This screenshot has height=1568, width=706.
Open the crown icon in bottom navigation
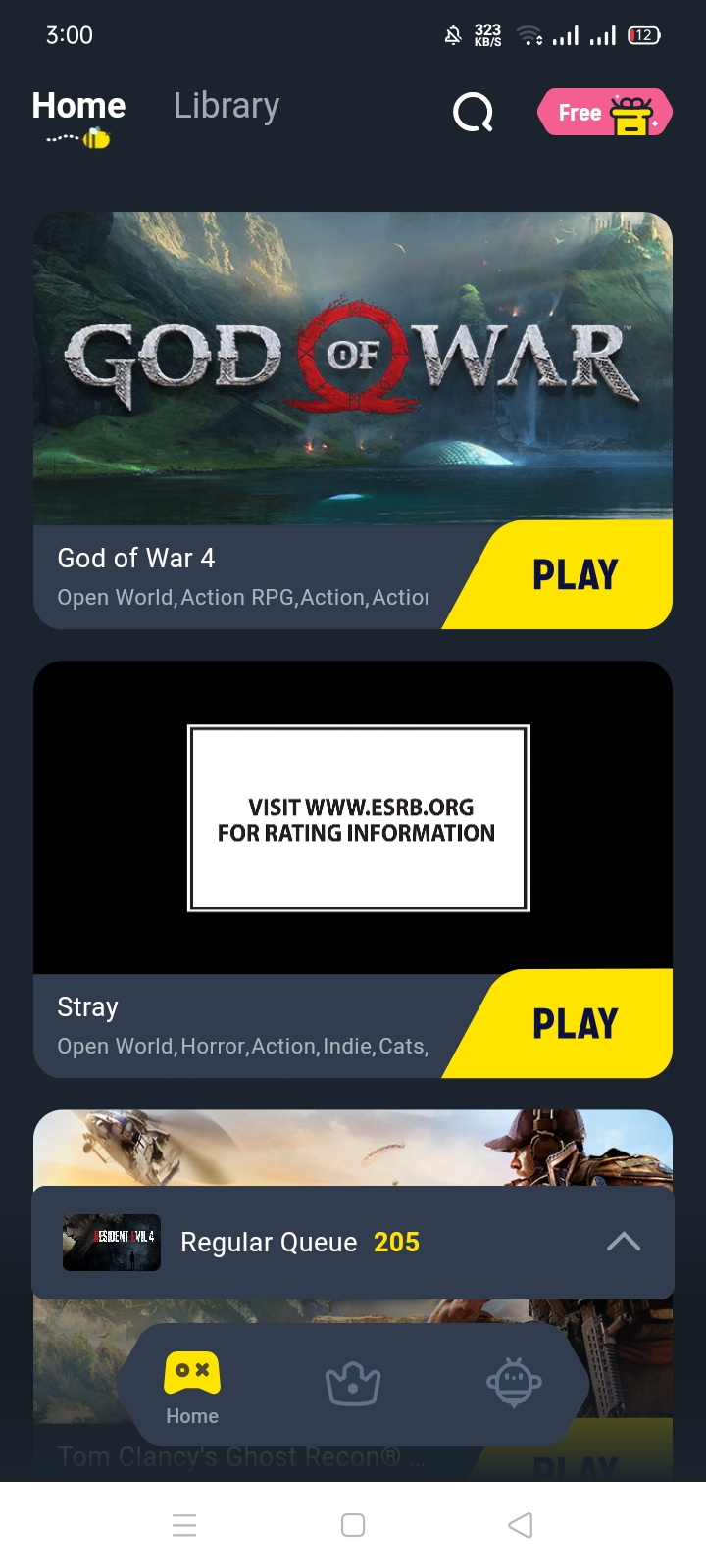tap(353, 1383)
